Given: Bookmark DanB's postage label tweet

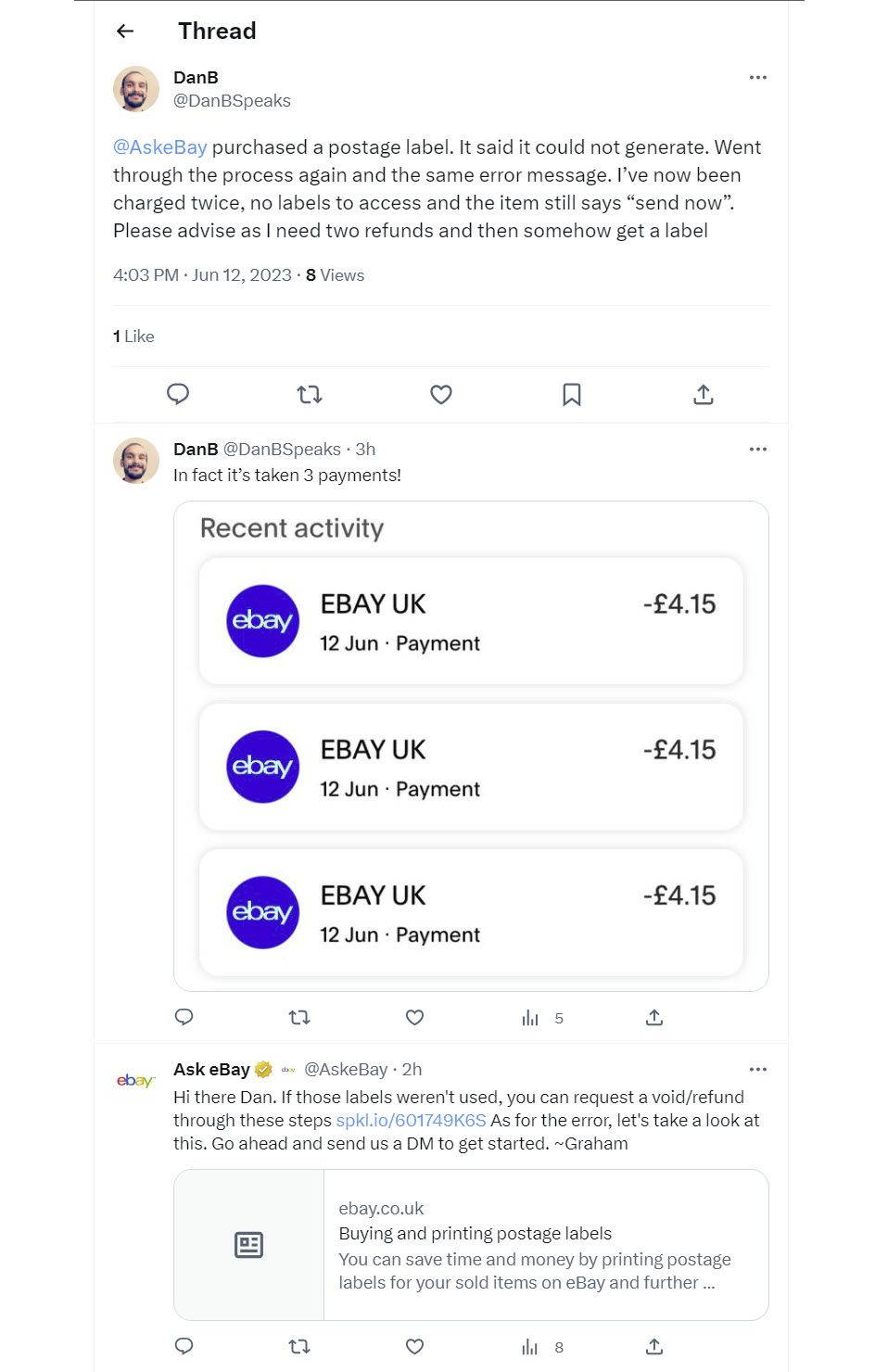Looking at the screenshot, I should (x=572, y=395).
